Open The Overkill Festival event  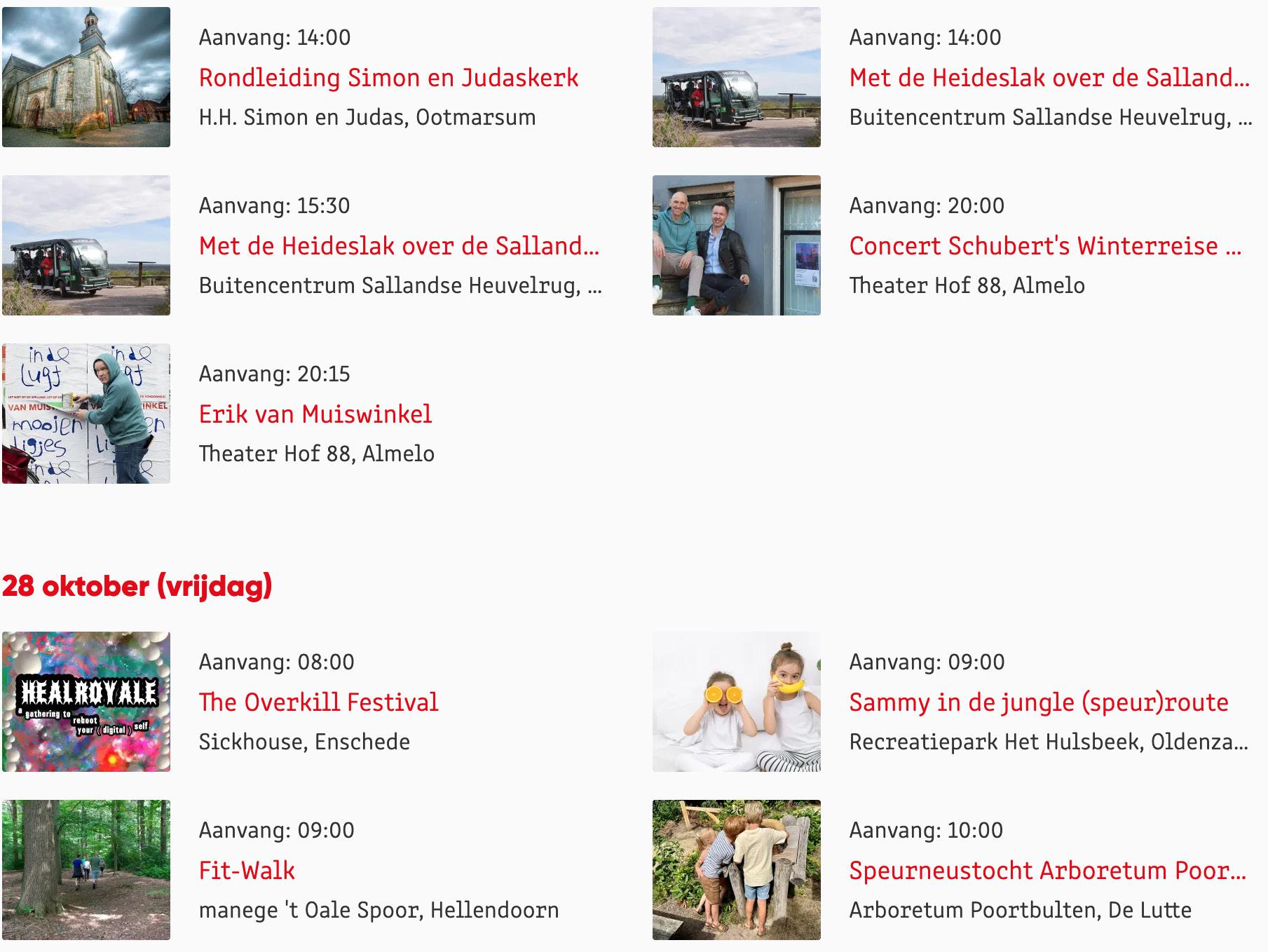pos(318,702)
